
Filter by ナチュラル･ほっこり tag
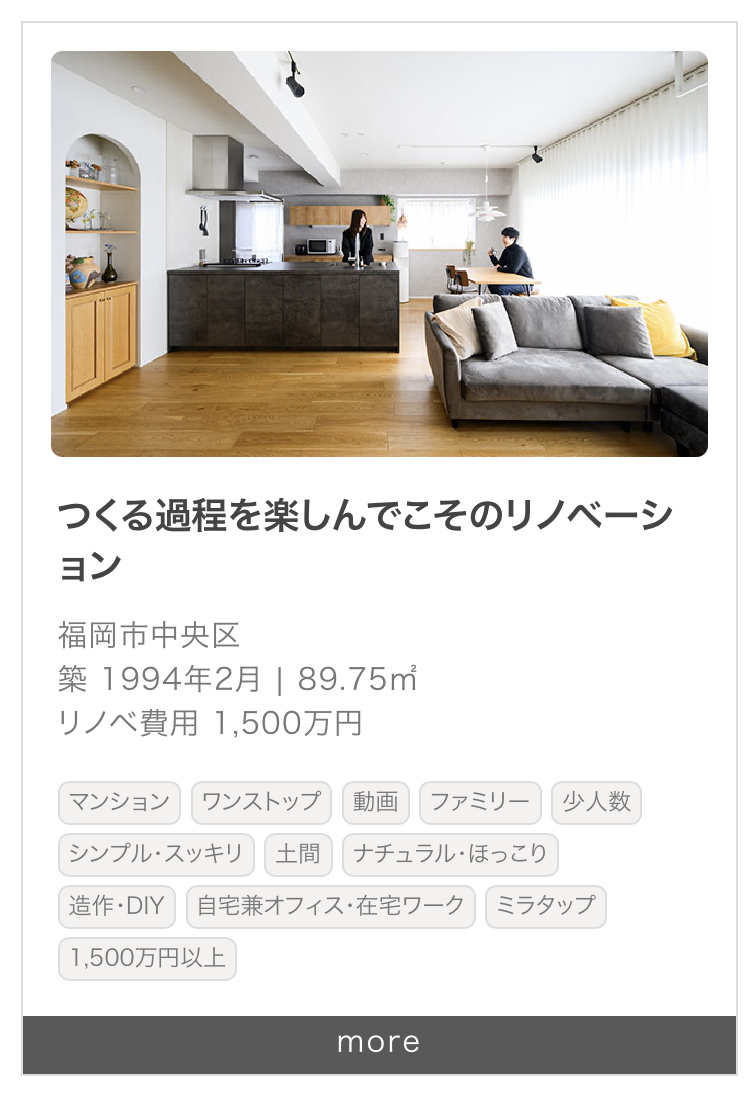(450, 854)
